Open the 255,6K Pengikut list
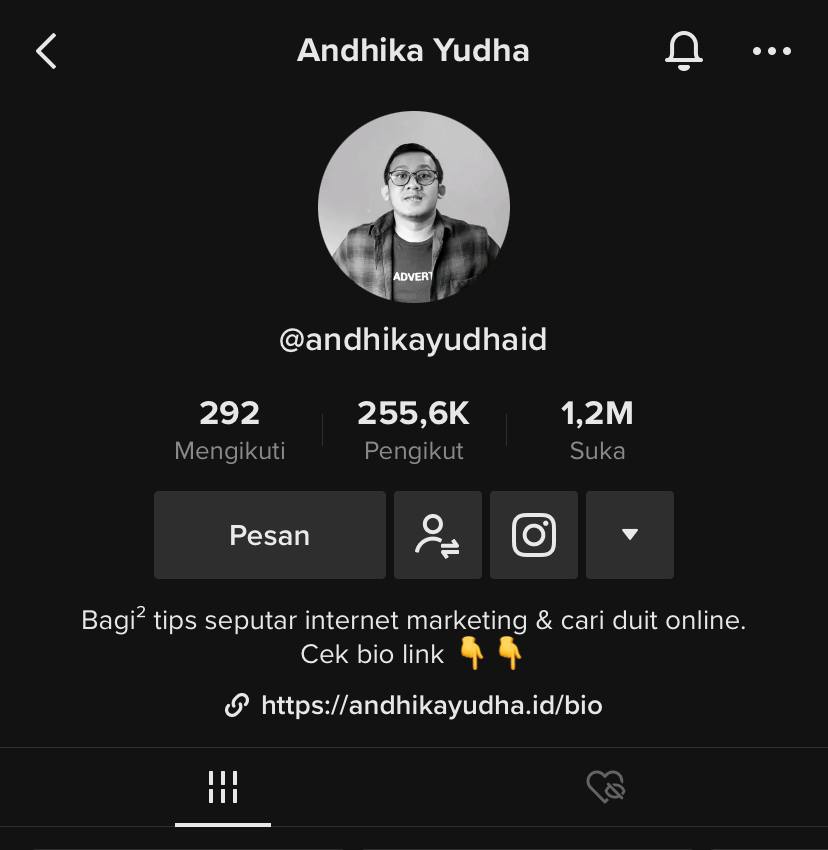The image size is (828, 850). tap(414, 430)
